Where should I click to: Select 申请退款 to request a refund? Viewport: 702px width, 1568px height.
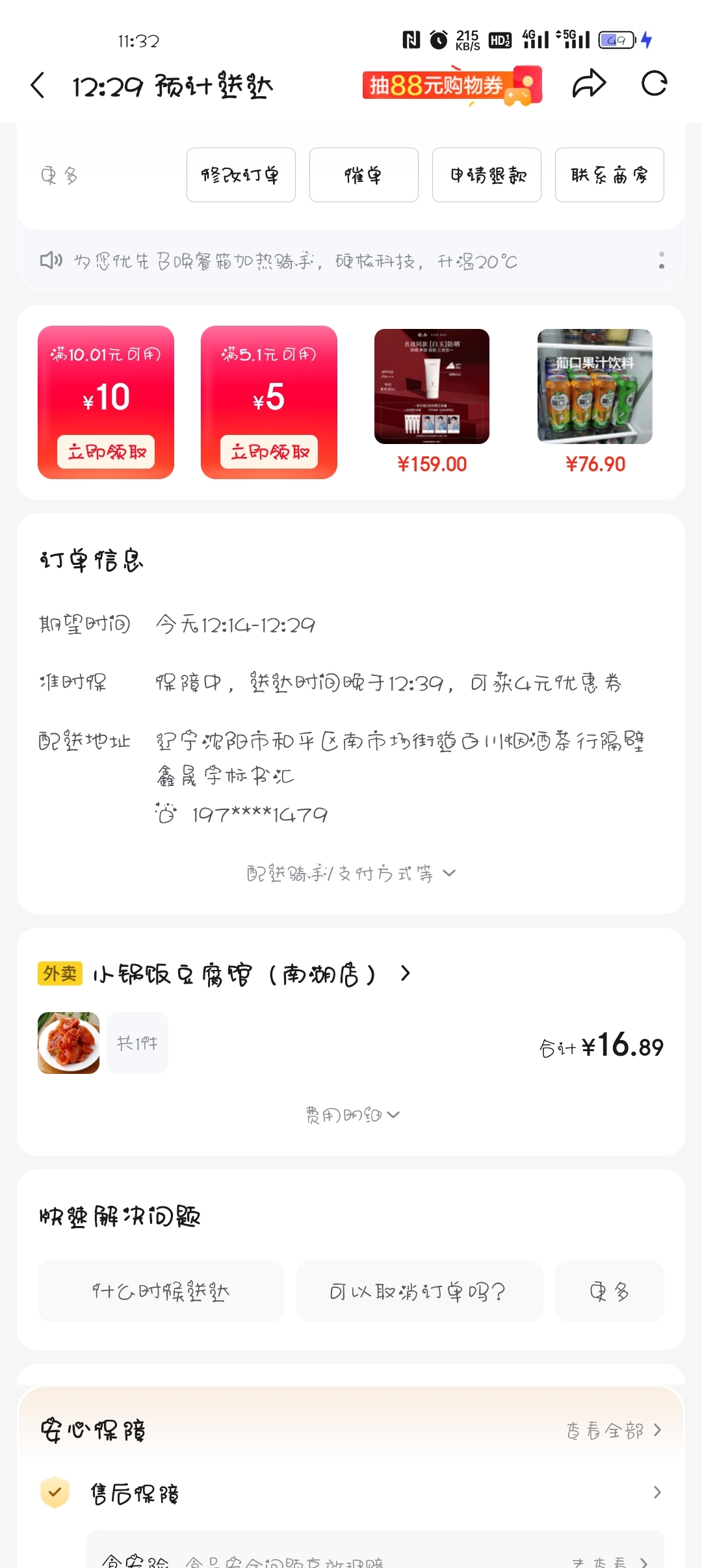click(486, 175)
